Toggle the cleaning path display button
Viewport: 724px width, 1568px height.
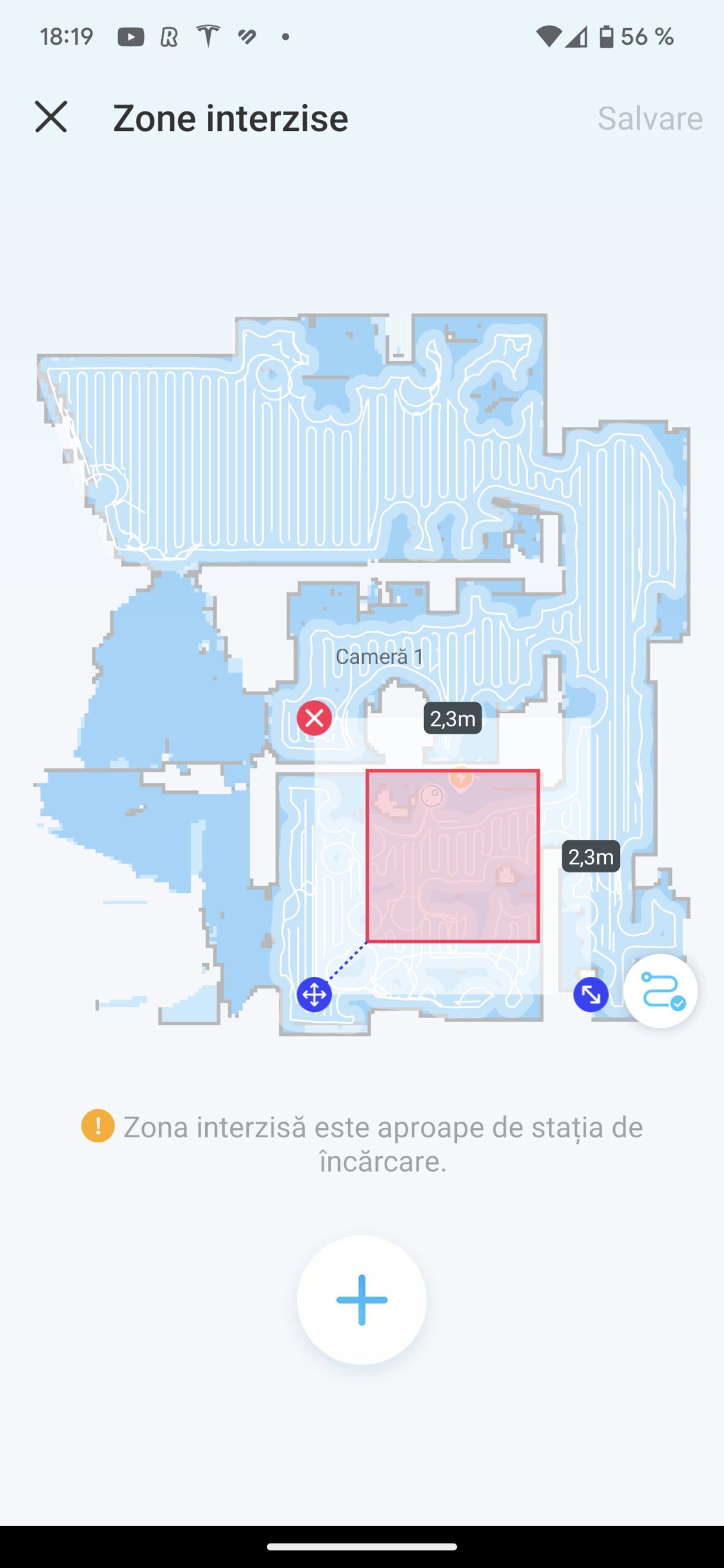660,991
